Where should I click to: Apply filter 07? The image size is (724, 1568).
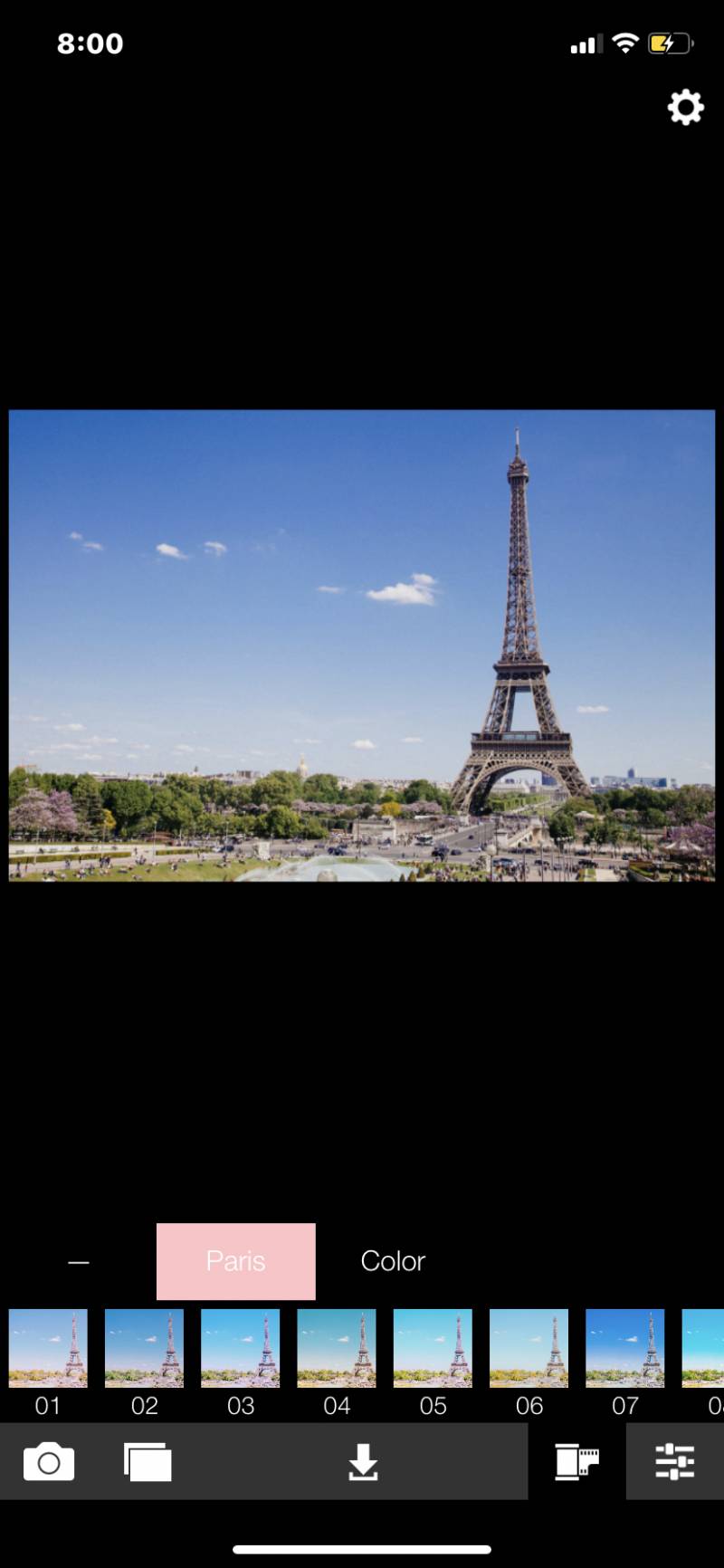click(624, 1348)
